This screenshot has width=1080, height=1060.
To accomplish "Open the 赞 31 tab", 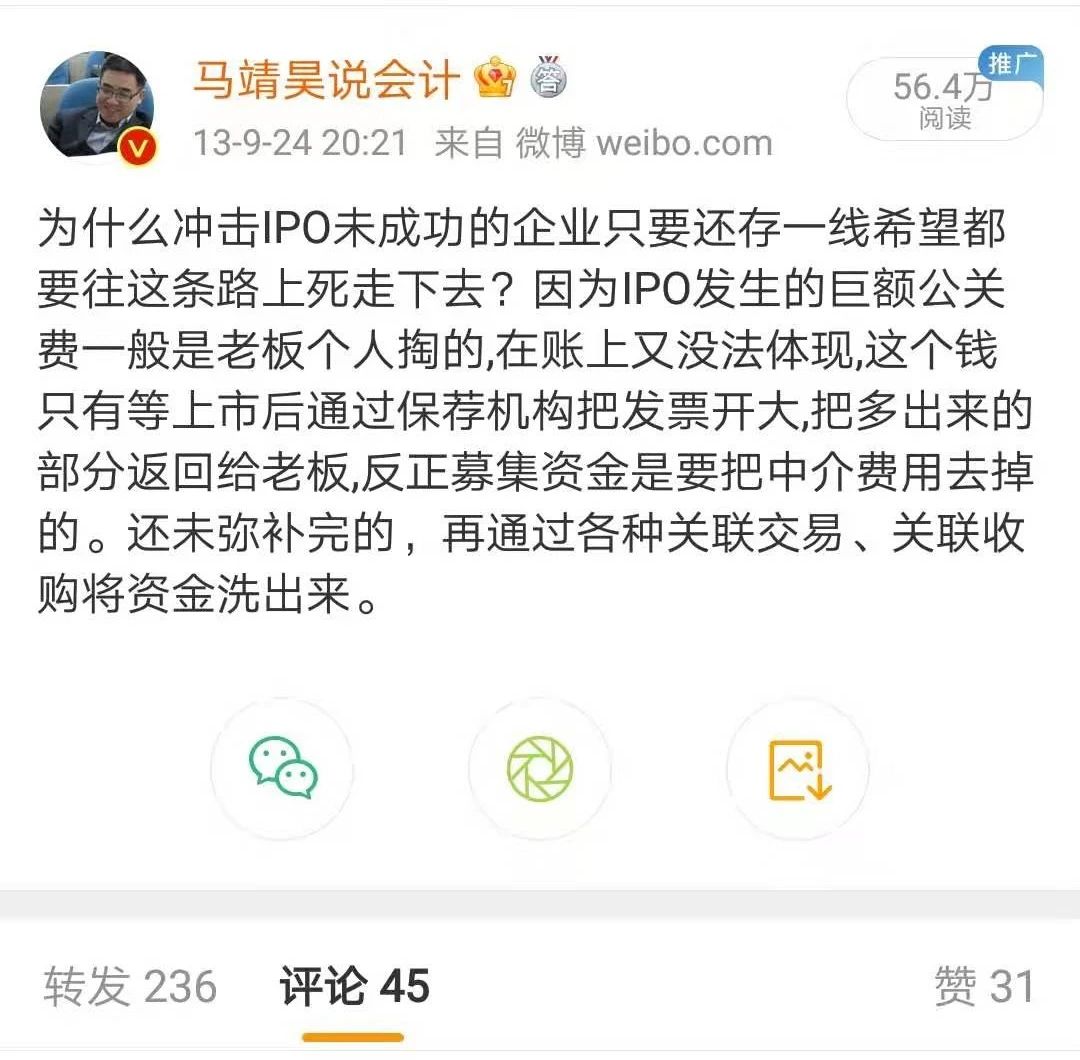I will 984,986.
